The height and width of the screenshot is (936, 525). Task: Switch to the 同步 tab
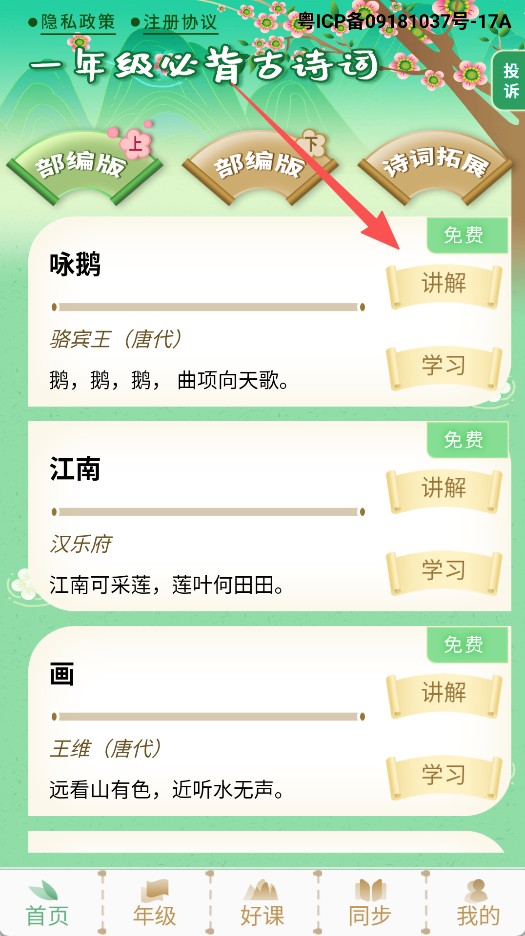(x=370, y=903)
